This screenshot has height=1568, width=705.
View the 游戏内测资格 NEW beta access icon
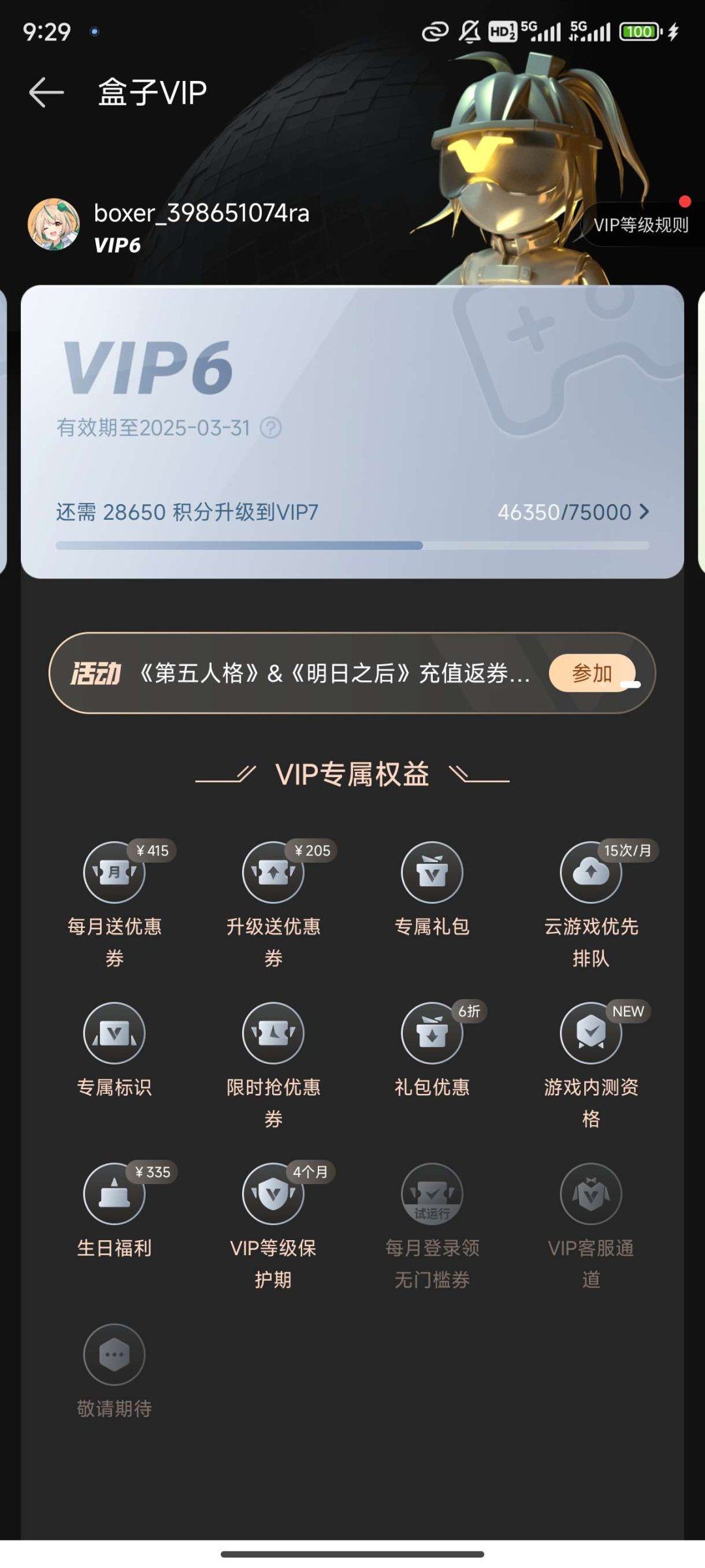pos(591,1033)
